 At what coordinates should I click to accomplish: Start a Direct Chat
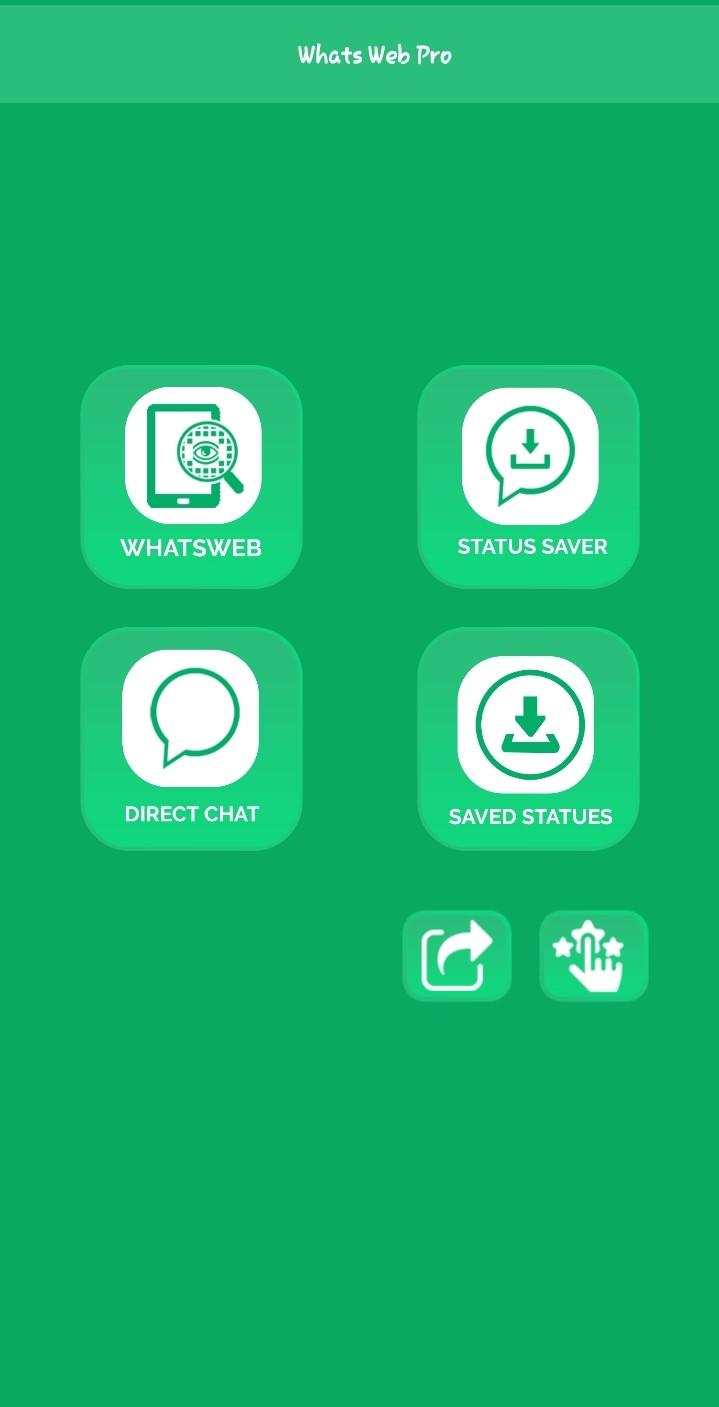[x=191, y=738]
